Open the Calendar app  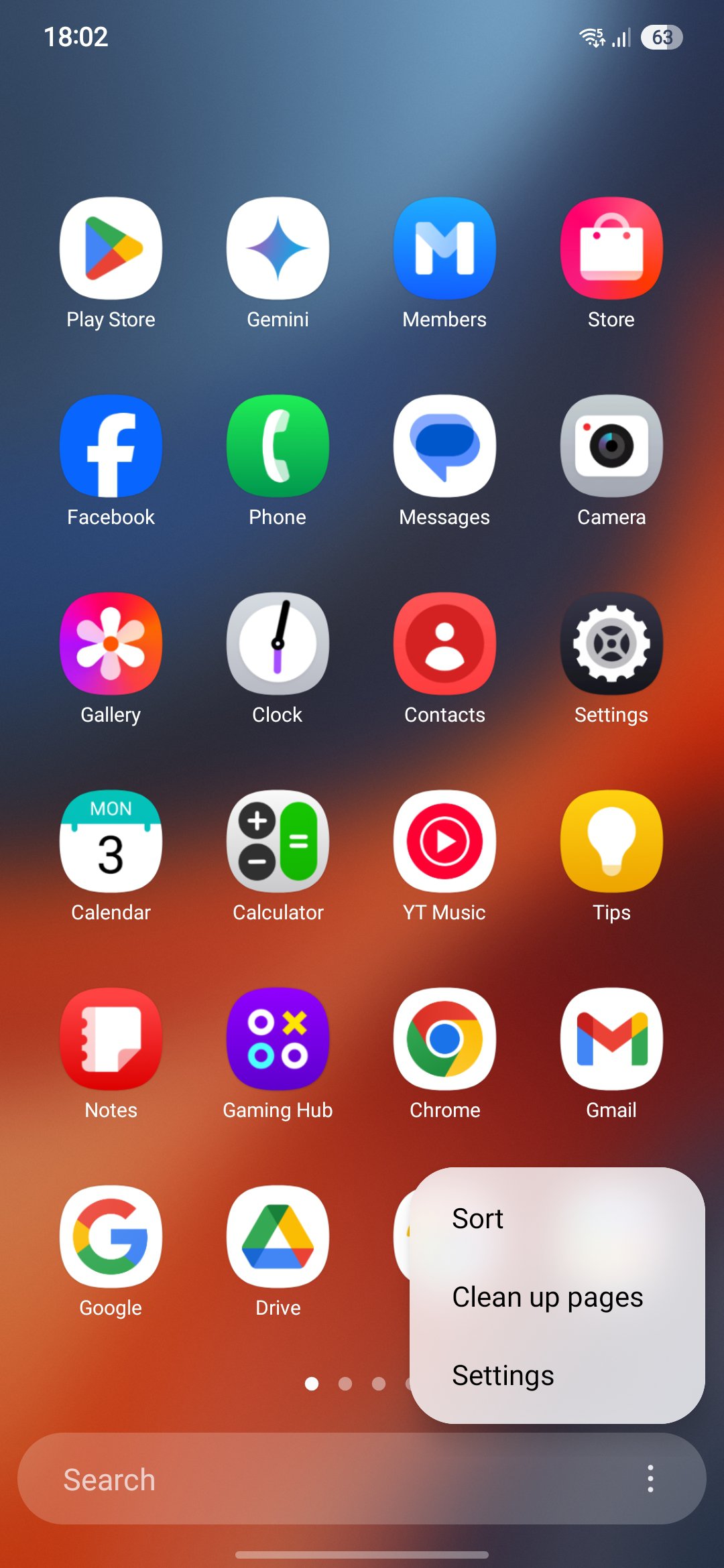click(x=111, y=842)
